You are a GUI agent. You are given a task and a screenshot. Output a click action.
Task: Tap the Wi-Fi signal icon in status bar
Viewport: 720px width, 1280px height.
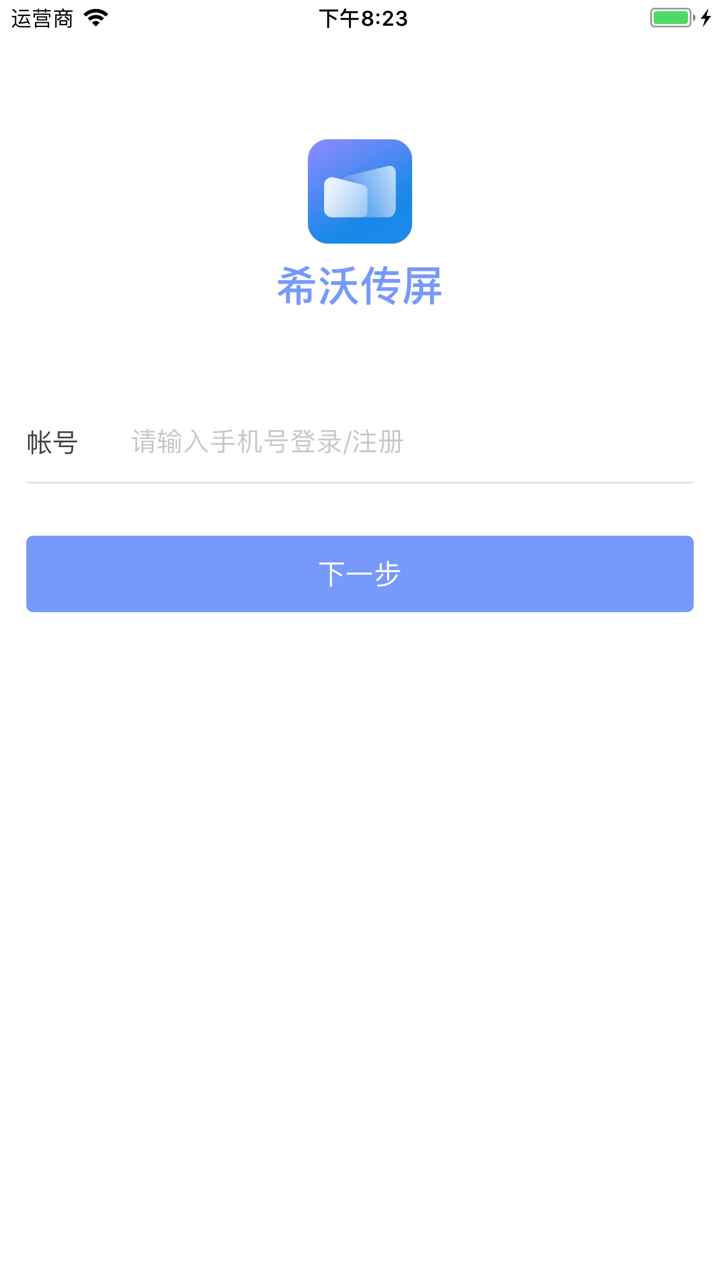click(x=95, y=17)
